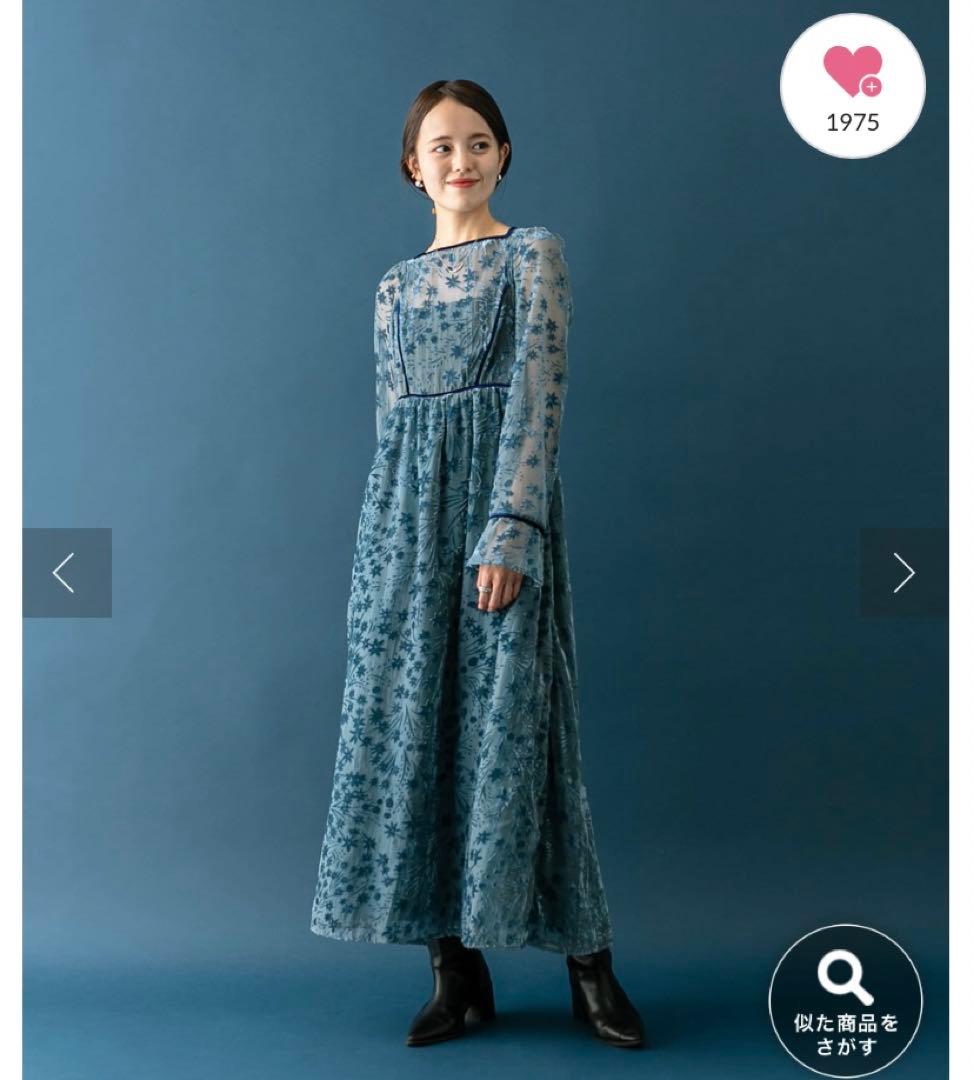Tap 似た商品をさがす to find similar items
Viewport: 973px width, 1080px height.
coord(846,1000)
